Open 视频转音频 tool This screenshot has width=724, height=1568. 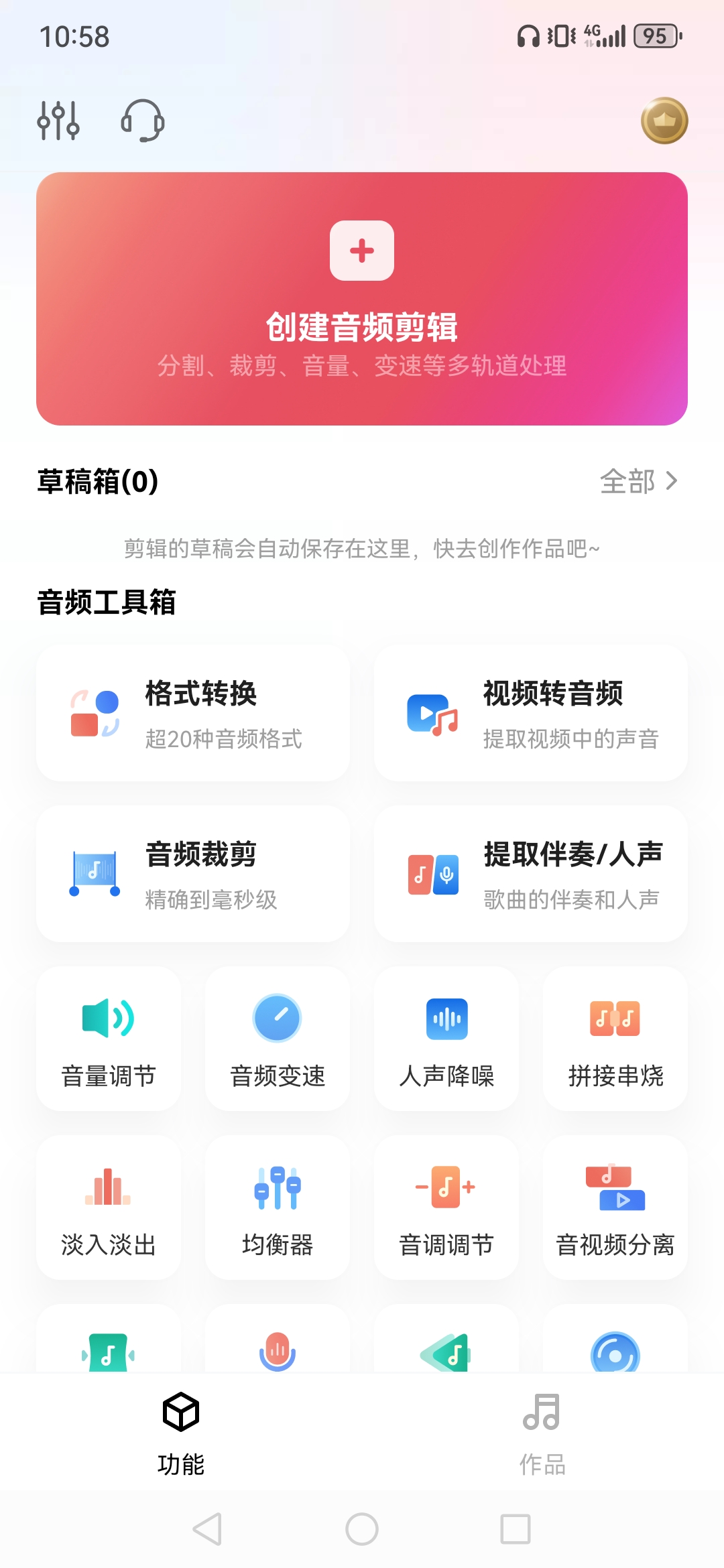click(x=530, y=713)
